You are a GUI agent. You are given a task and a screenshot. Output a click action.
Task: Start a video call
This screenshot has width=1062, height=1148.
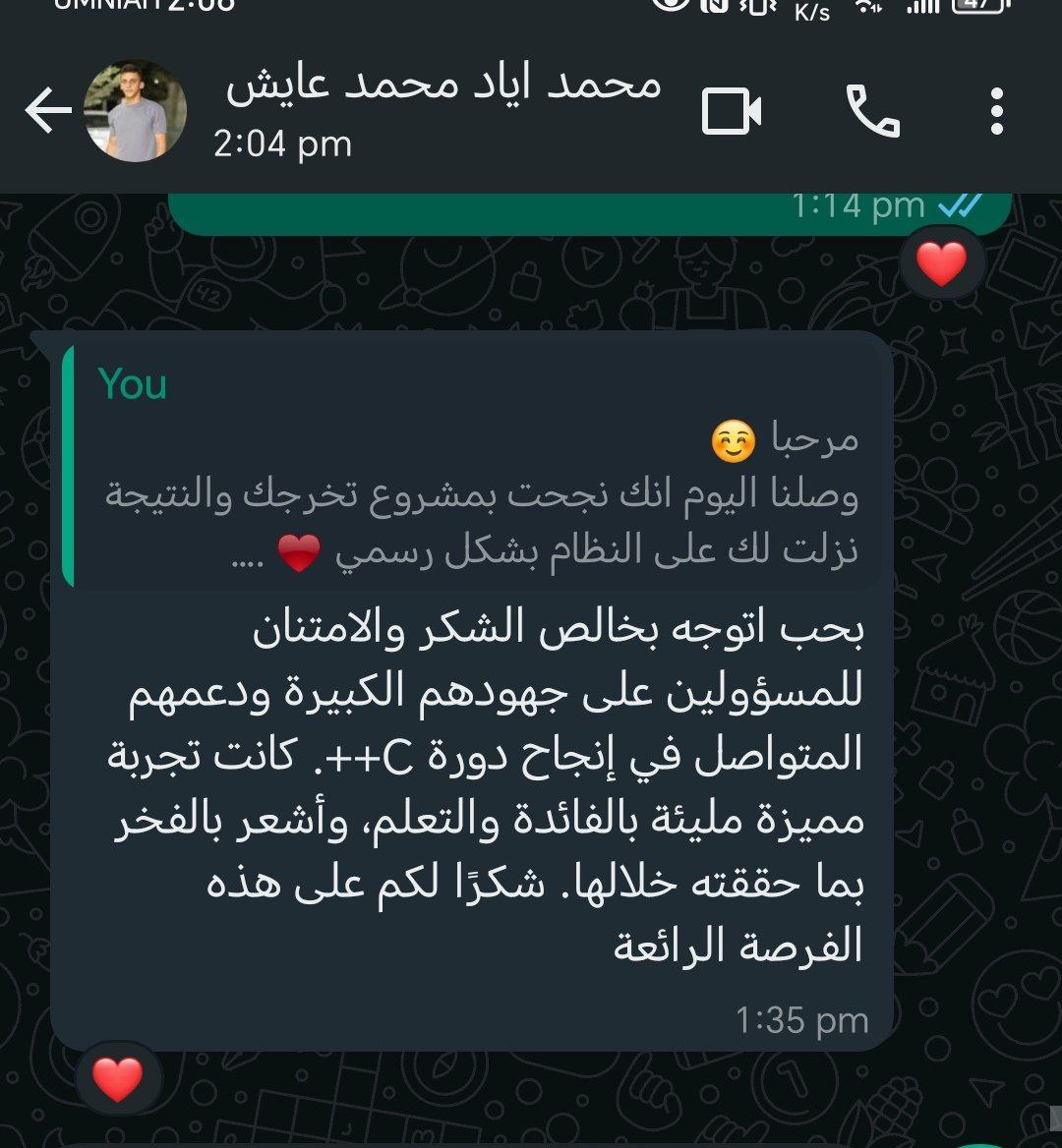732,111
